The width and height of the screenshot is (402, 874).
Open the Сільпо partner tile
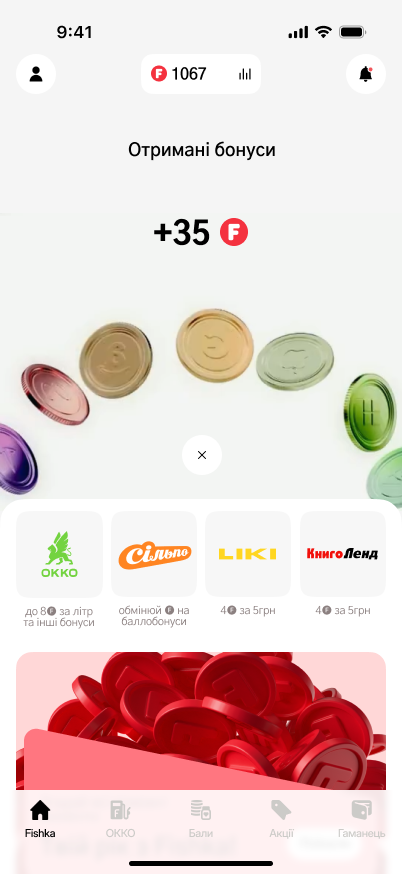[x=154, y=554]
